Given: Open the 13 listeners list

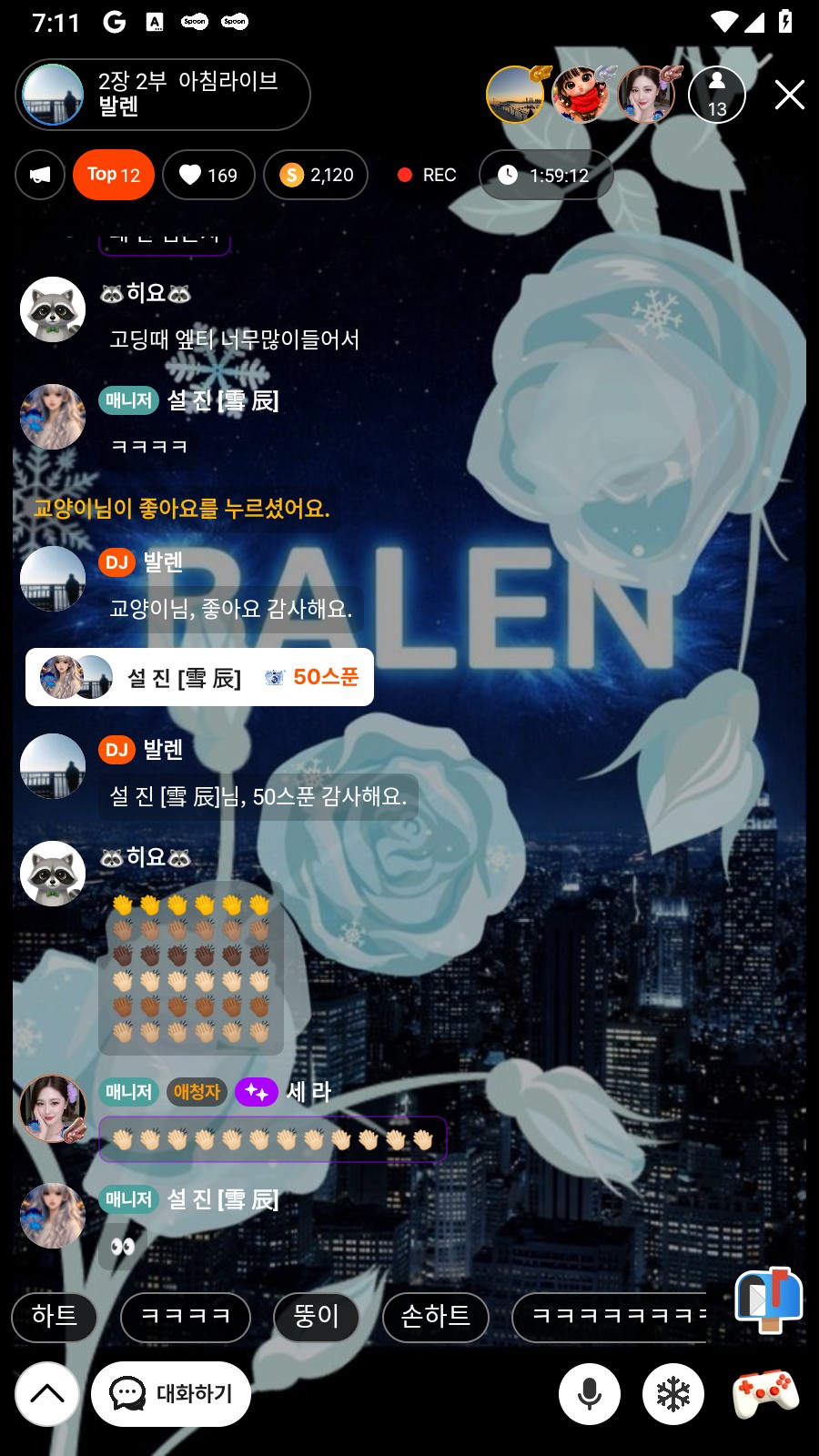Looking at the screenshot, I should pos(717,95).
